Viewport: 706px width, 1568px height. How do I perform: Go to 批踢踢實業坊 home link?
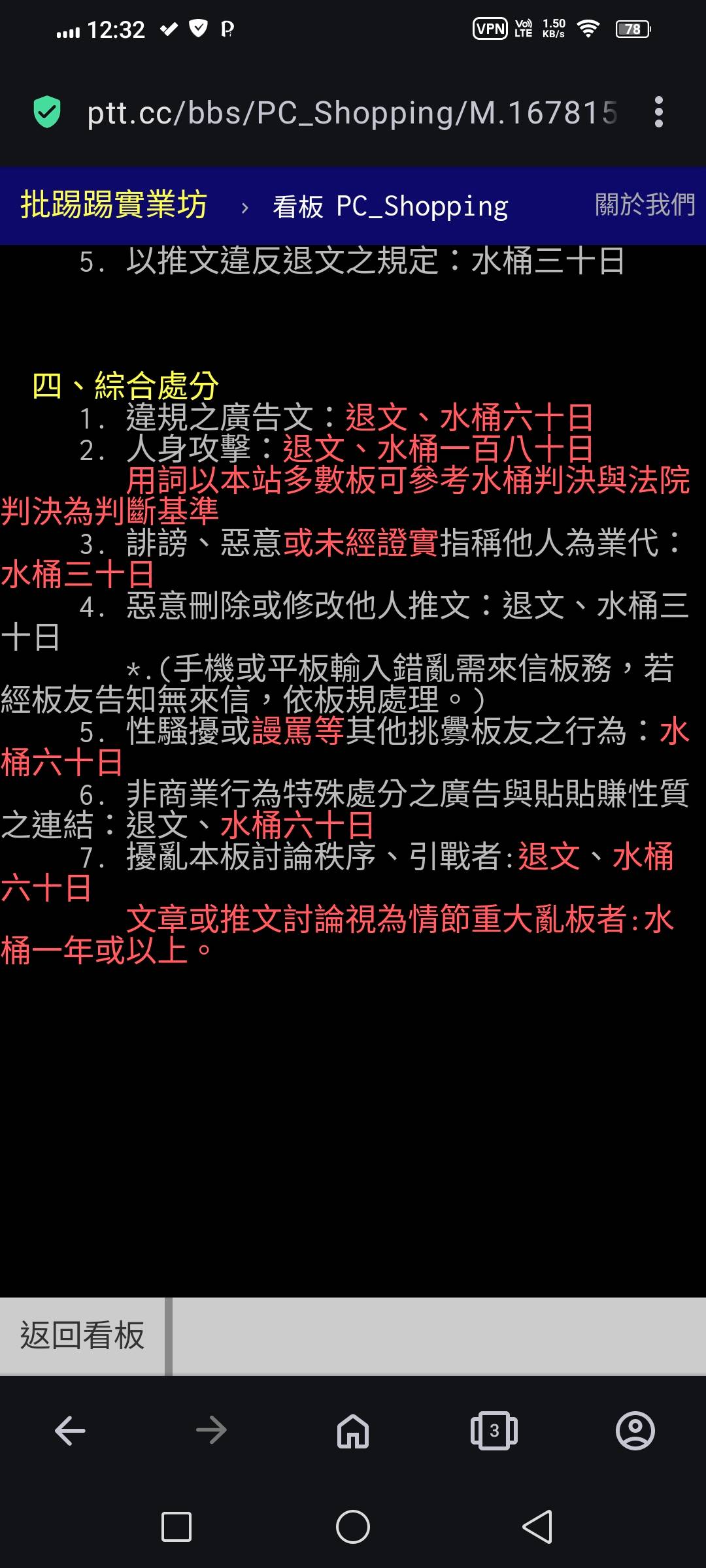point(114,205)
